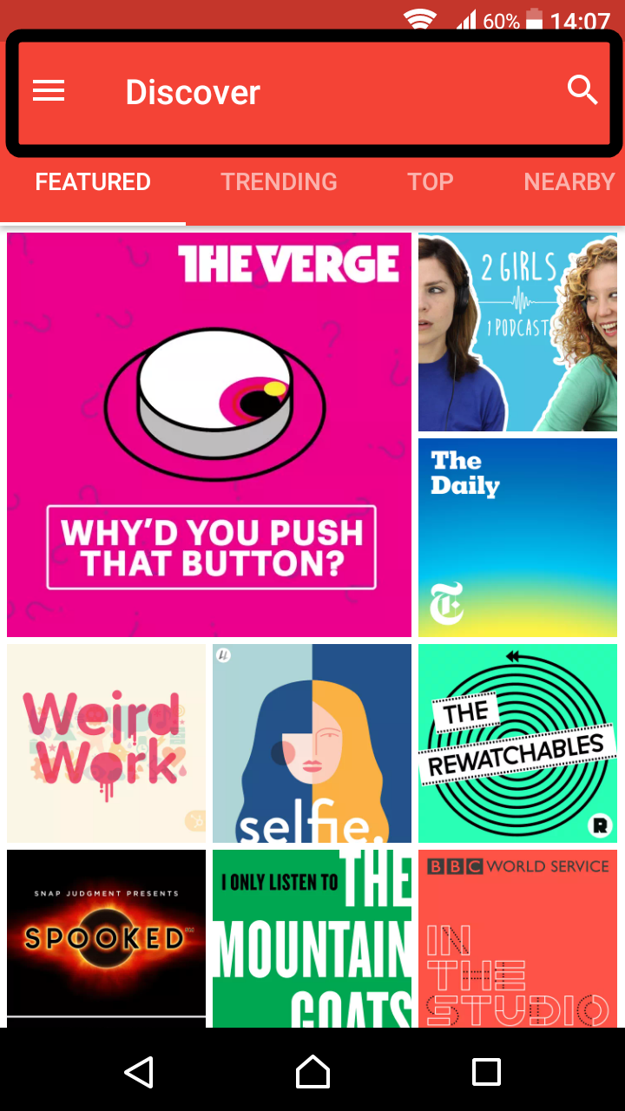The width and height of the screenshot is (625, 1111).
Task: Open The Daily podcast
Action: [x=517, y=537]
